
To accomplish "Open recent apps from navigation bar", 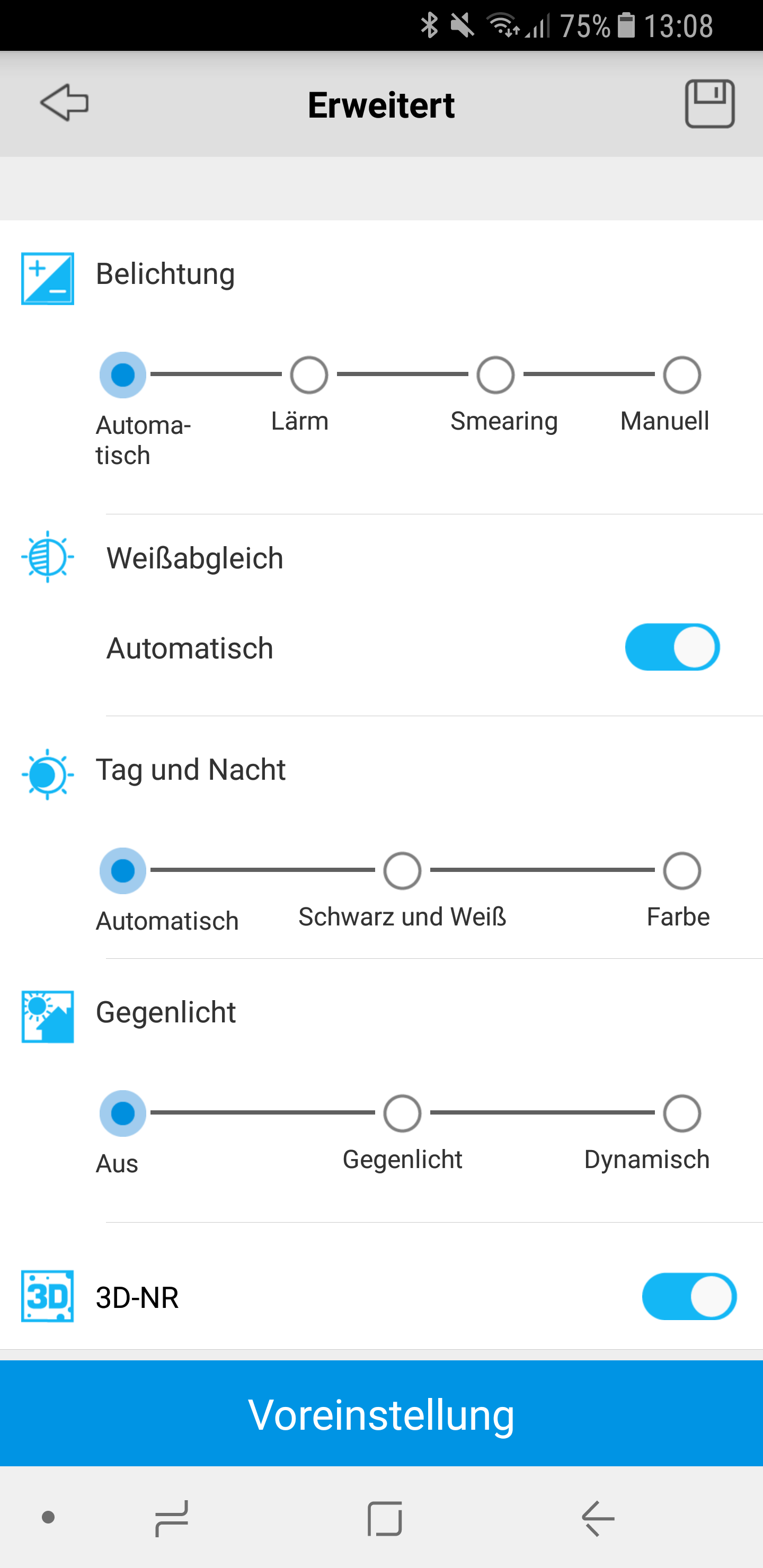I will [172, 1518].
